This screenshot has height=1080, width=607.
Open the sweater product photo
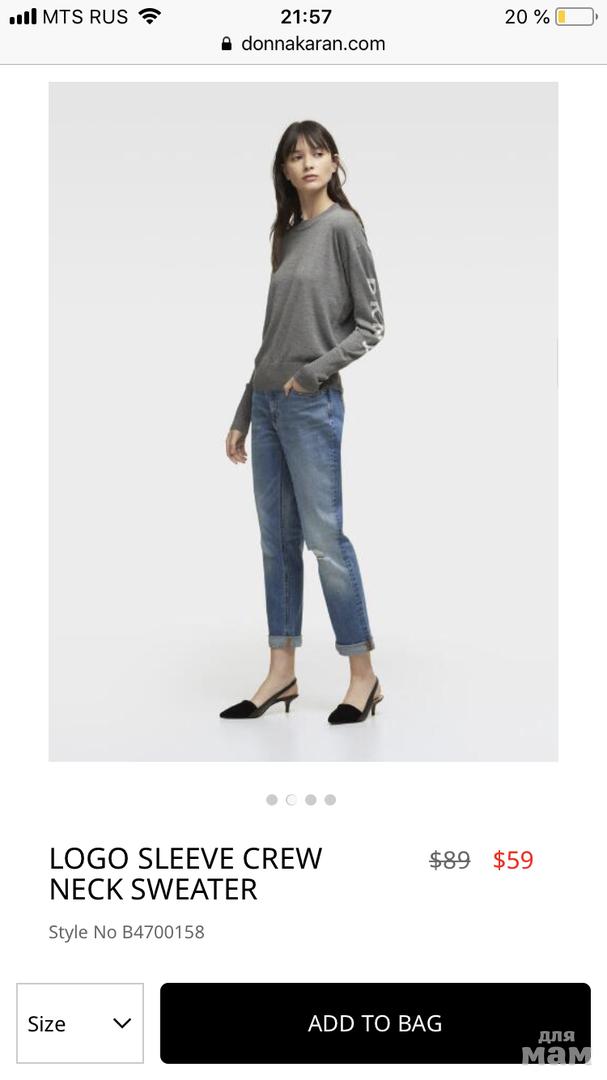(303, 421)
